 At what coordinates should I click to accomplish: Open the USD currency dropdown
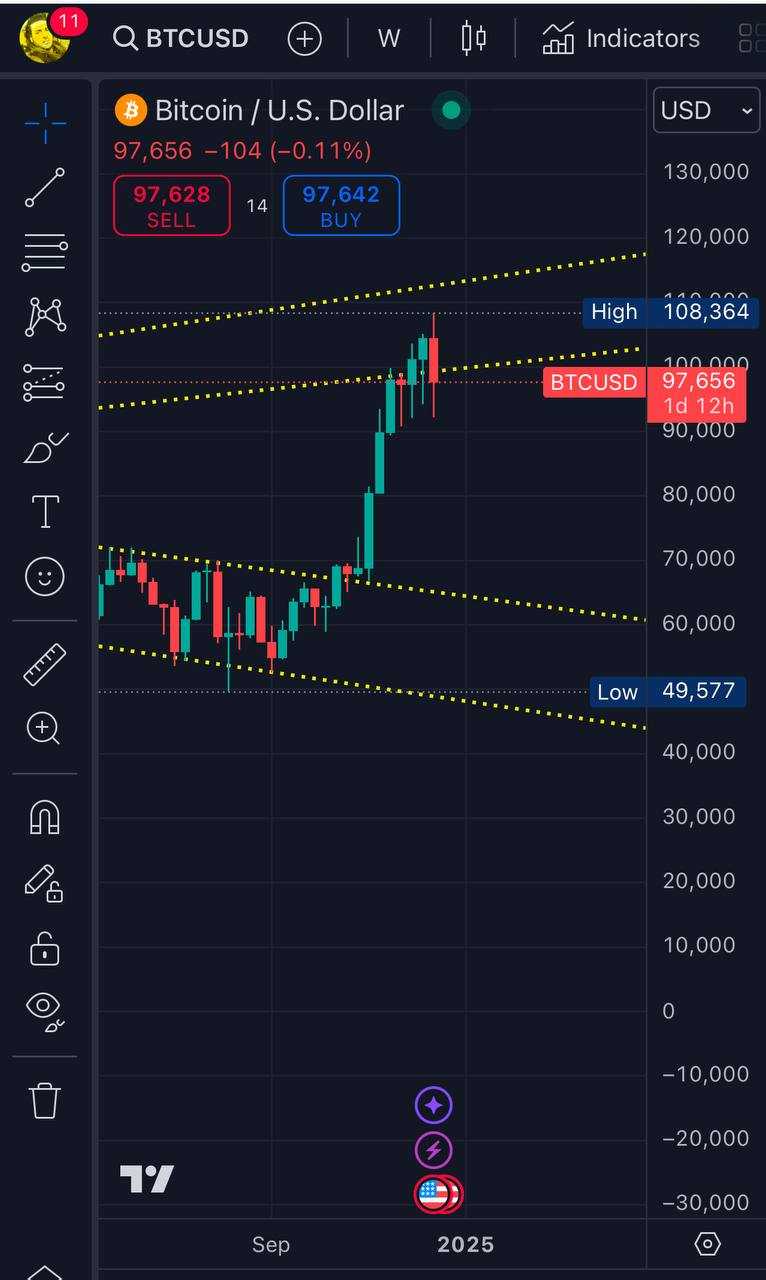click(705, 110)
